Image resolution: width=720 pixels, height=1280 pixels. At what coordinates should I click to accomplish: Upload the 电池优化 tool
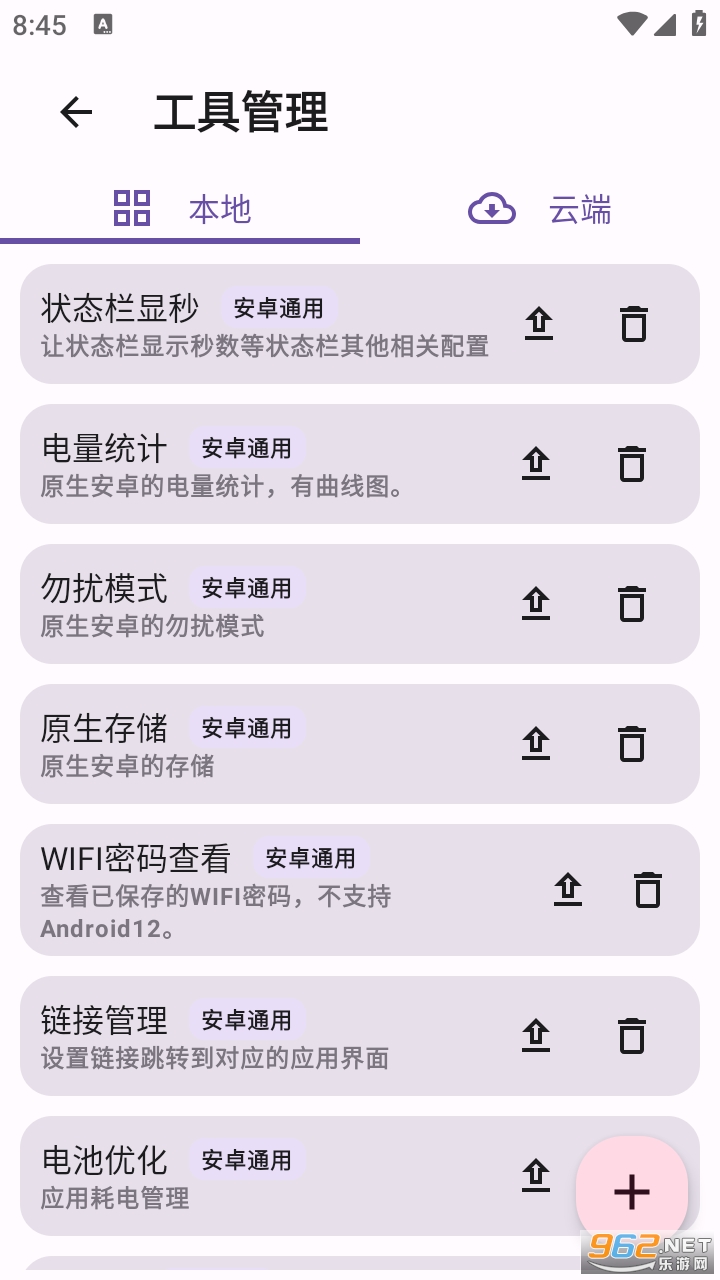[x=536, y=1175]
